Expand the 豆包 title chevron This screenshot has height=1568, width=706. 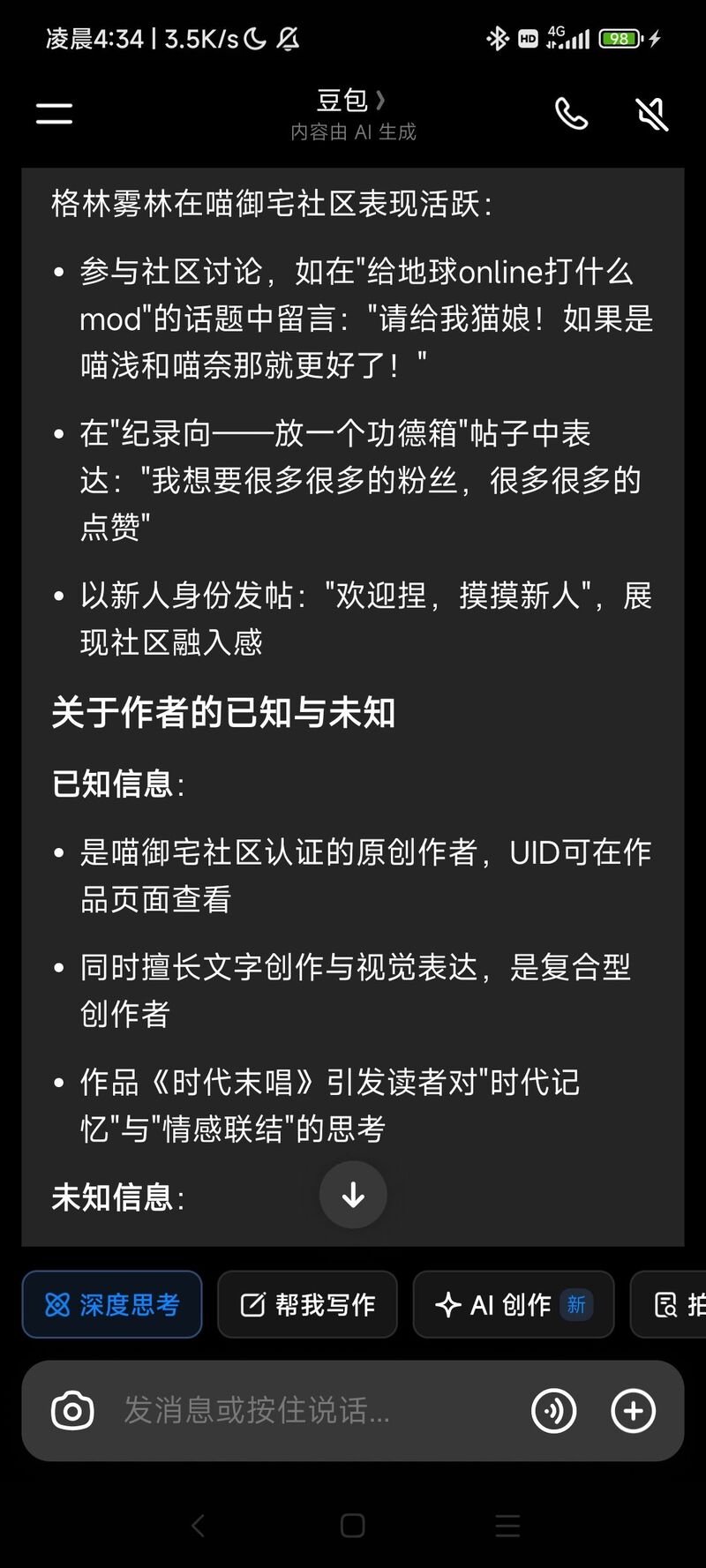click(379, 100)
